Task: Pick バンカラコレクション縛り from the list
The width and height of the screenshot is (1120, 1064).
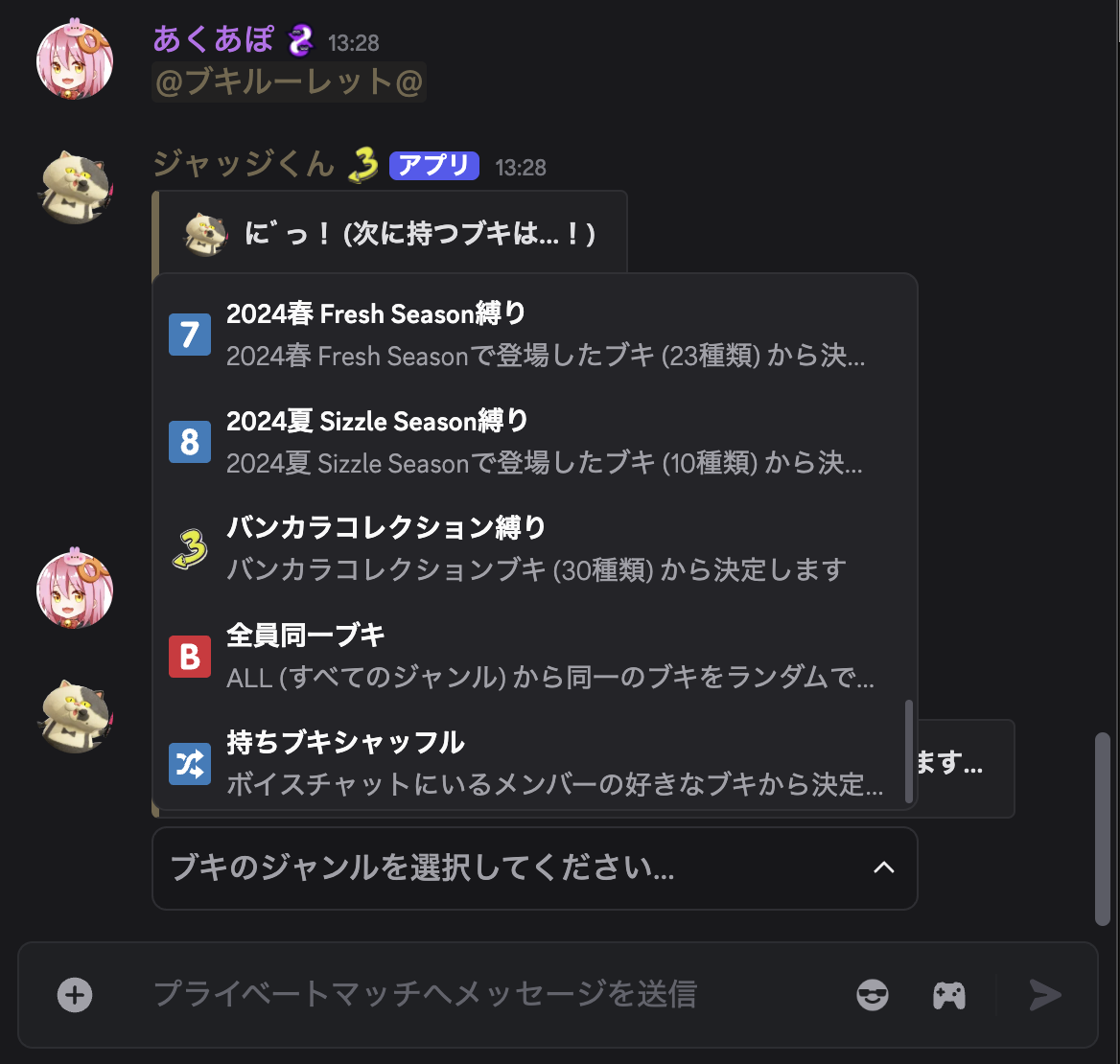Action: [533, 548]
